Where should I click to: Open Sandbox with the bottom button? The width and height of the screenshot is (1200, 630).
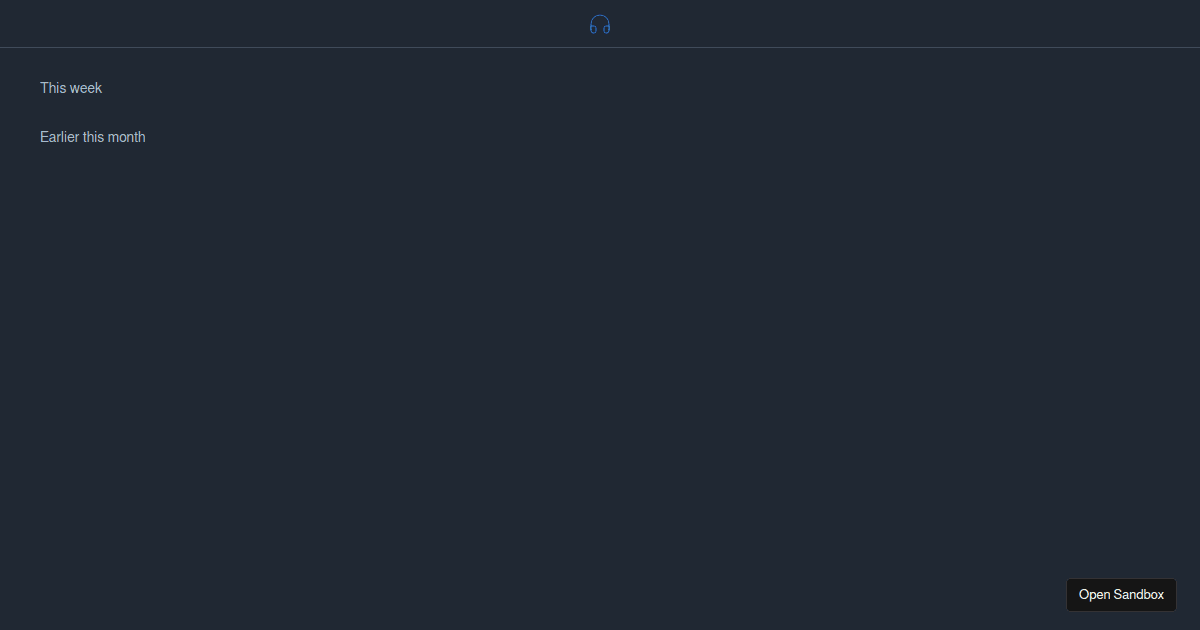point(1121,594)
